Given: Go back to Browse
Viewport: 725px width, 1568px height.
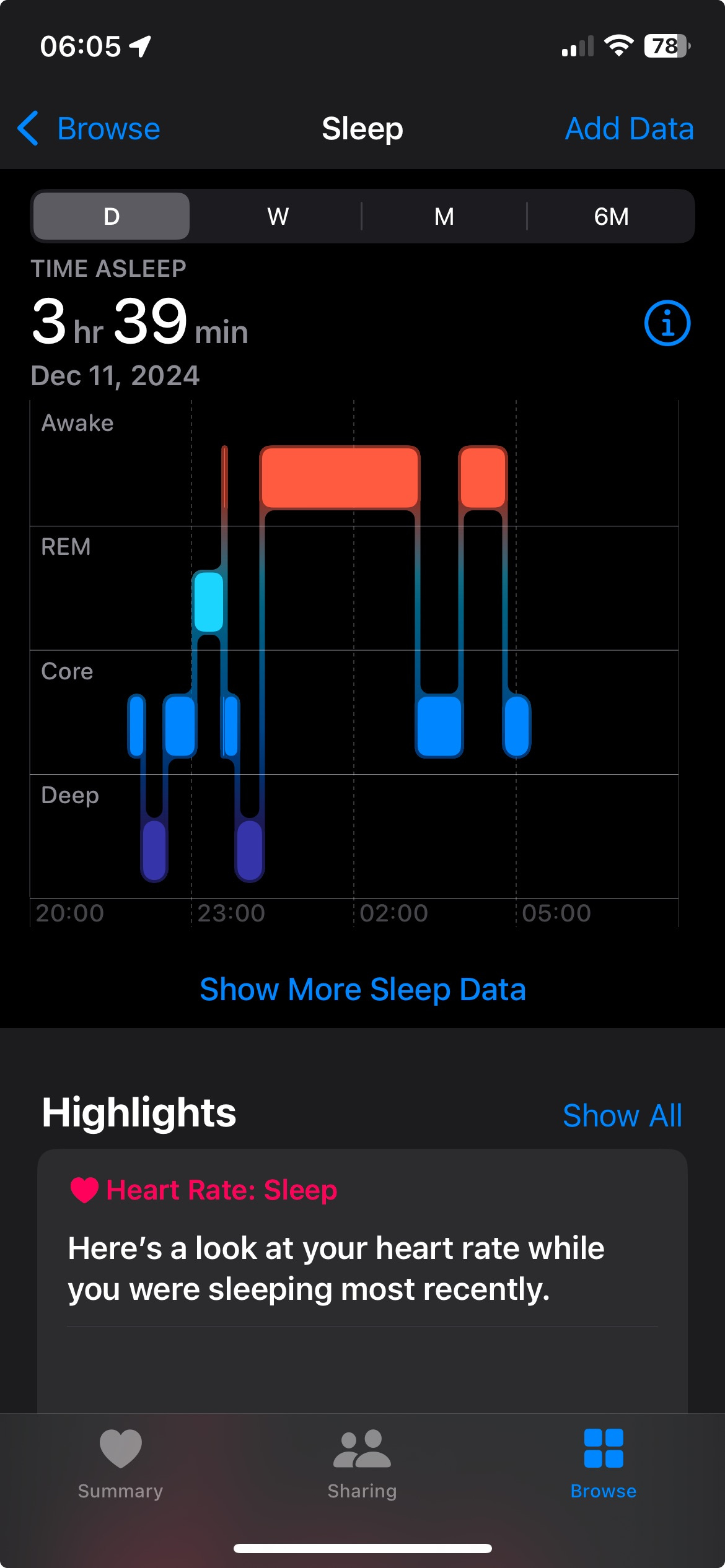Looking at the screenshot, I should point(89,129).
